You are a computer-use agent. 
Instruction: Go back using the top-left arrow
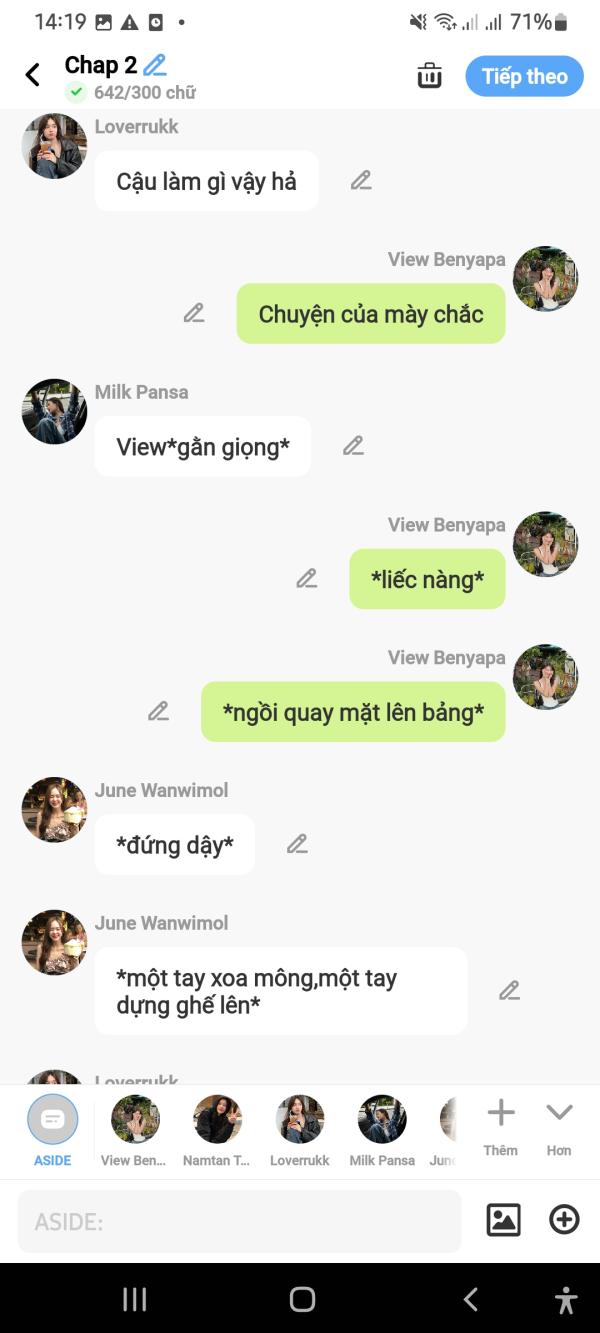tap(33, 75)
